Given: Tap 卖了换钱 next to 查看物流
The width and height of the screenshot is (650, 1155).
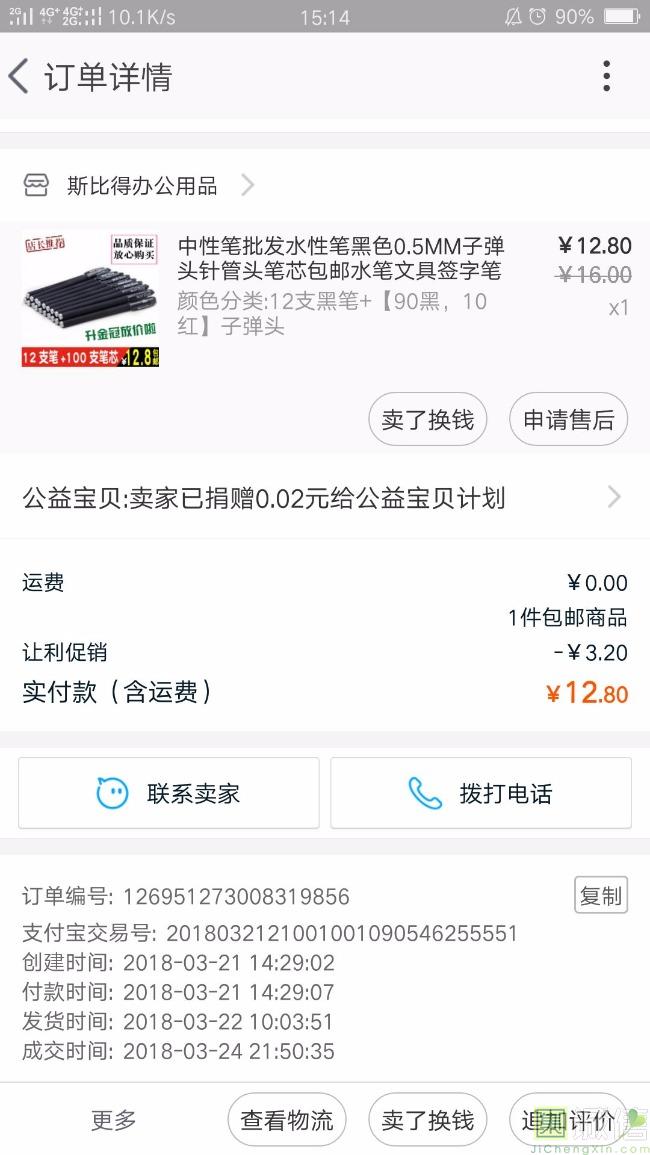Looking at the screenshot, I should [428, 1120].
